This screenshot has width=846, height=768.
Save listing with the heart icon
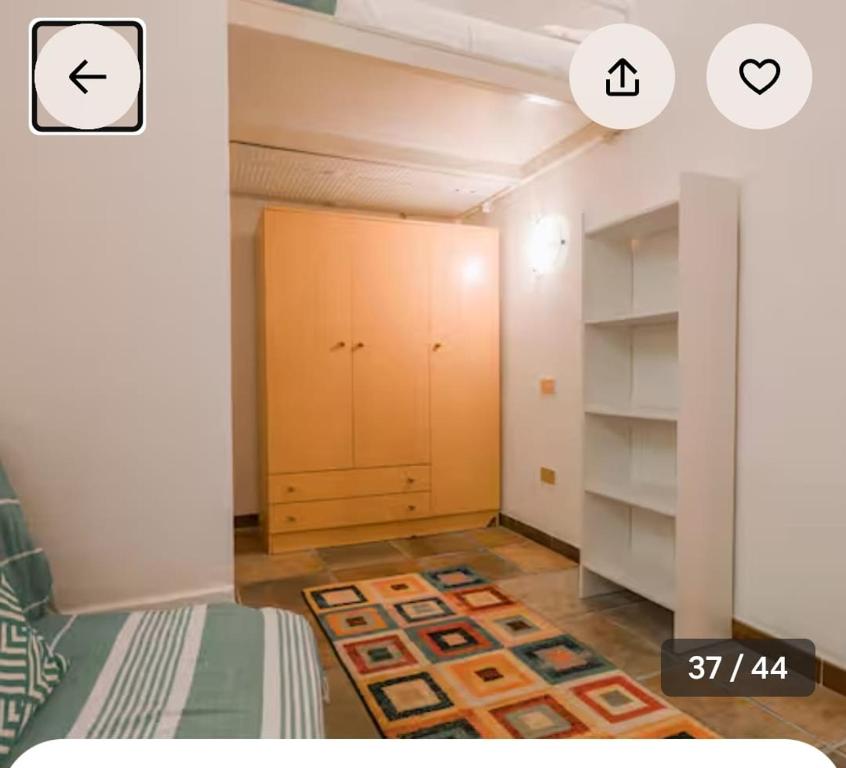click(759, 77)
